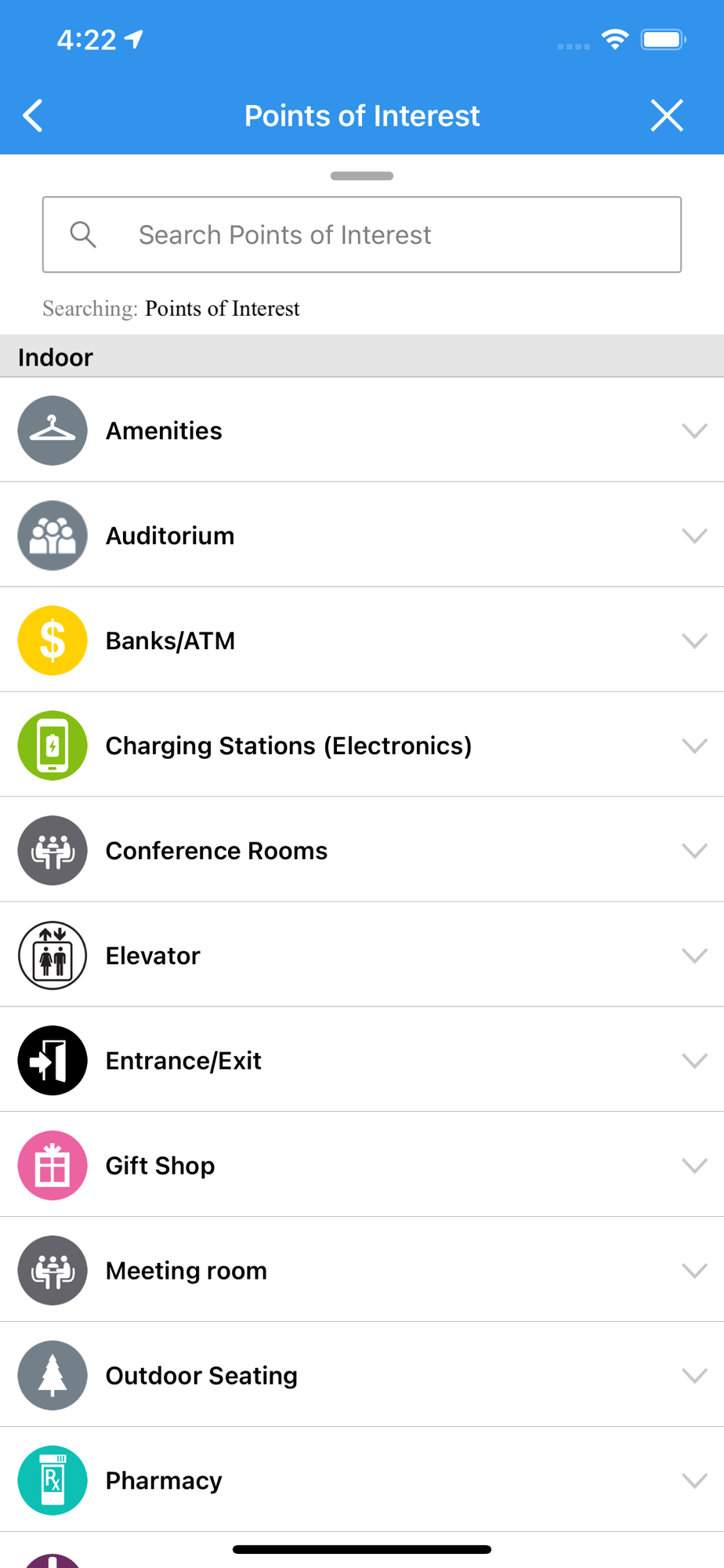
Task: Focus the Search Points of Interest field
Action: tap(362, 234)
